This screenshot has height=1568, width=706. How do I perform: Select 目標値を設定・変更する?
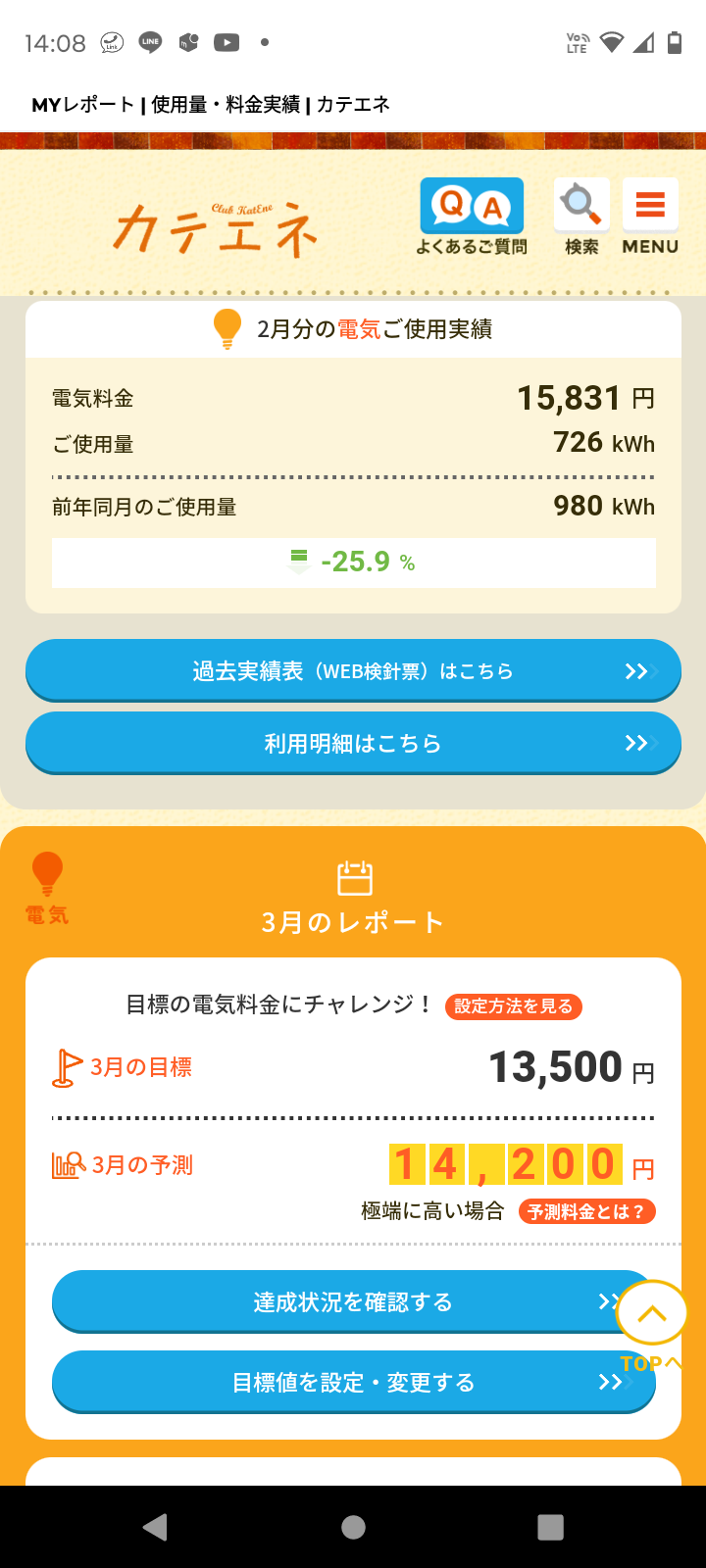353,1383
